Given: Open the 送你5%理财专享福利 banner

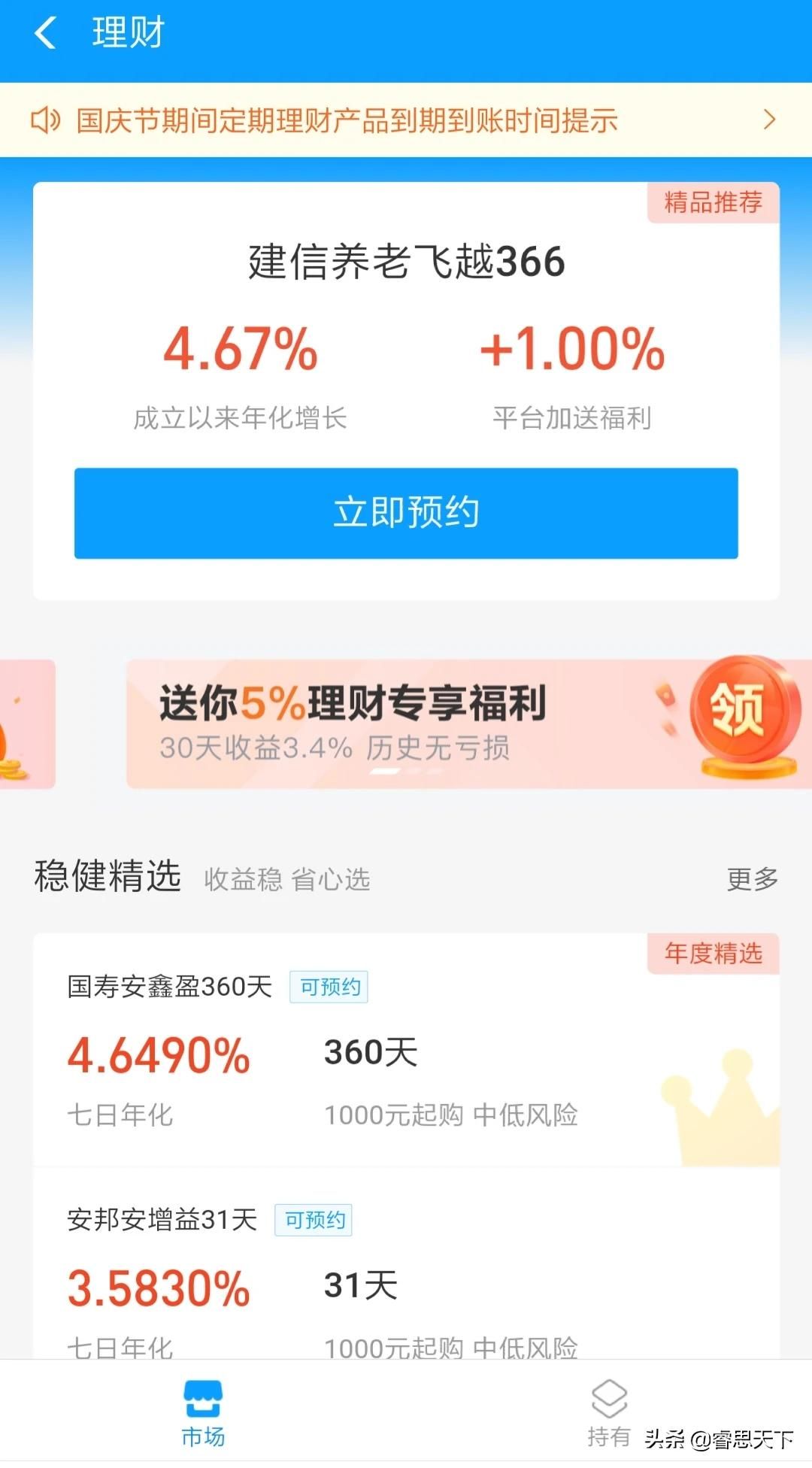Looking at the screenshot, I should [x=466, y=723].
